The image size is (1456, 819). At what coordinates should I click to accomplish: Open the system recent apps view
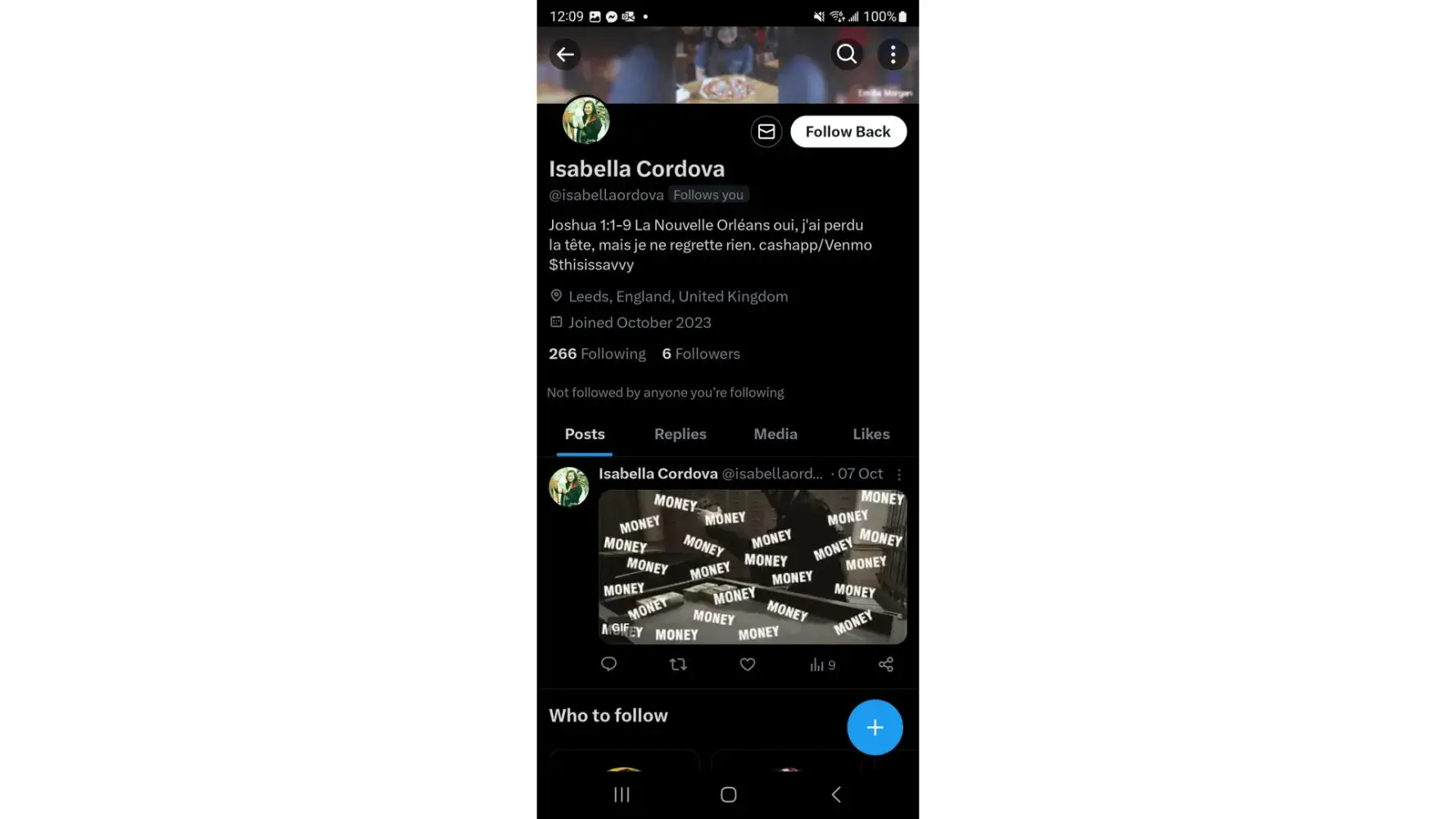coord(622,794)
